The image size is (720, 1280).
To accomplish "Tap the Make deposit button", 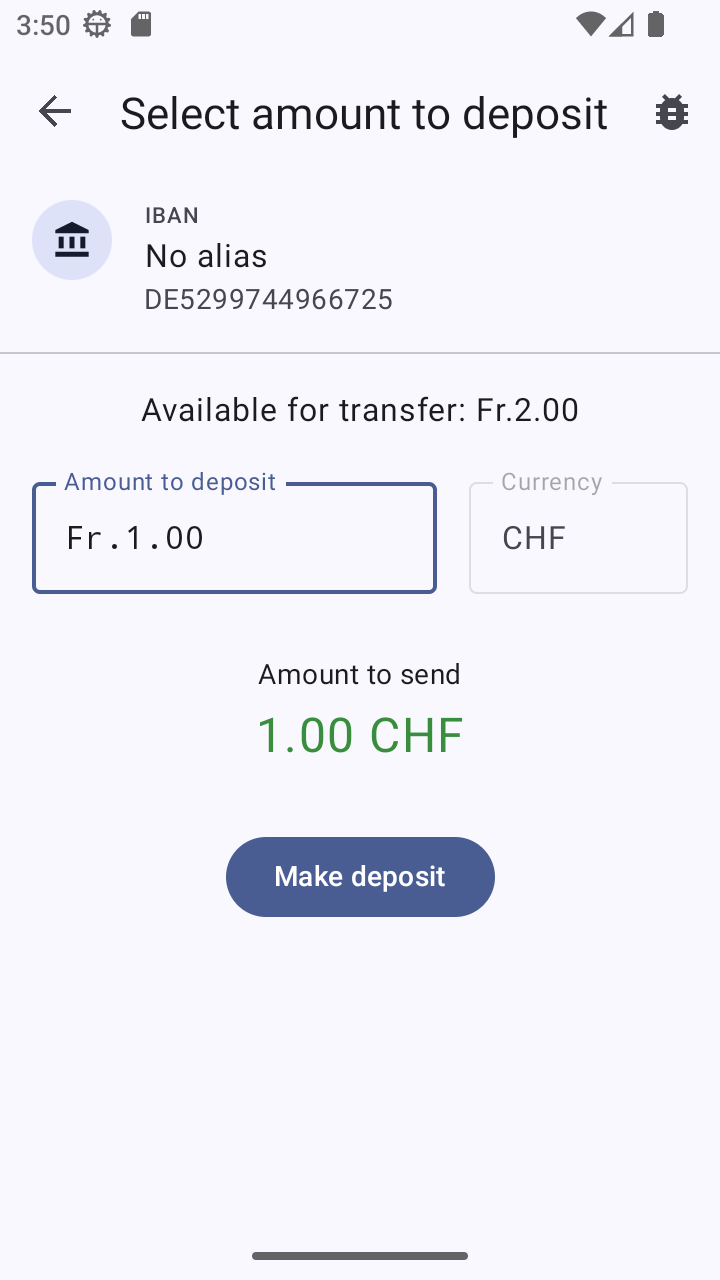I will click(x=360, y=877).
